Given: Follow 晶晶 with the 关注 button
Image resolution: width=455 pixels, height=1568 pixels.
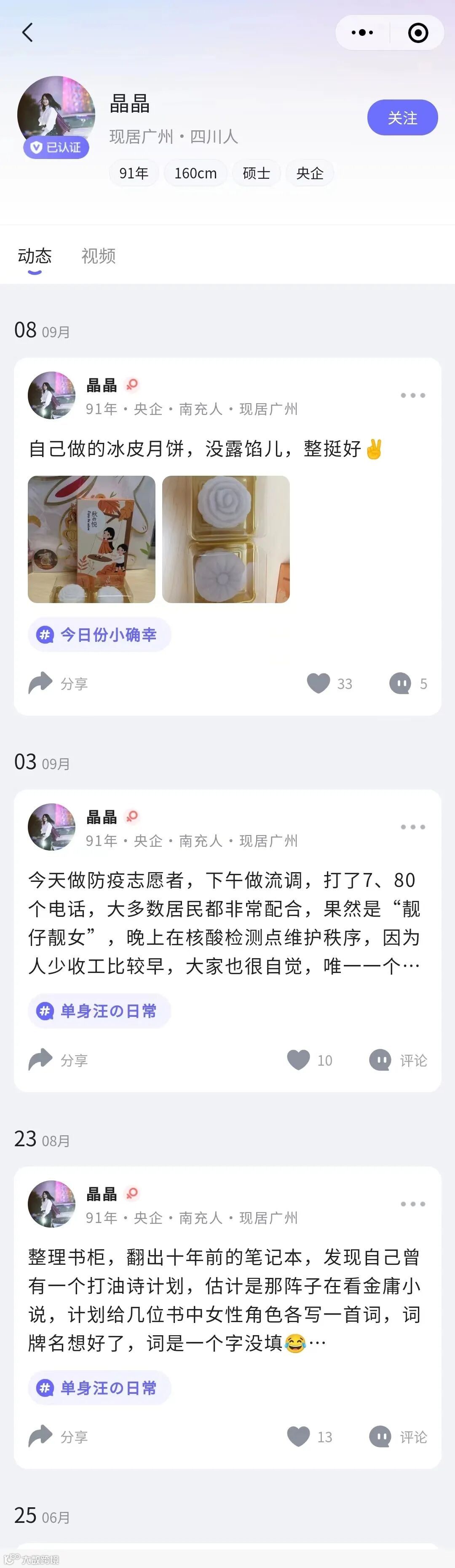Looking at the screenshot, I should (x=402, y=118).
